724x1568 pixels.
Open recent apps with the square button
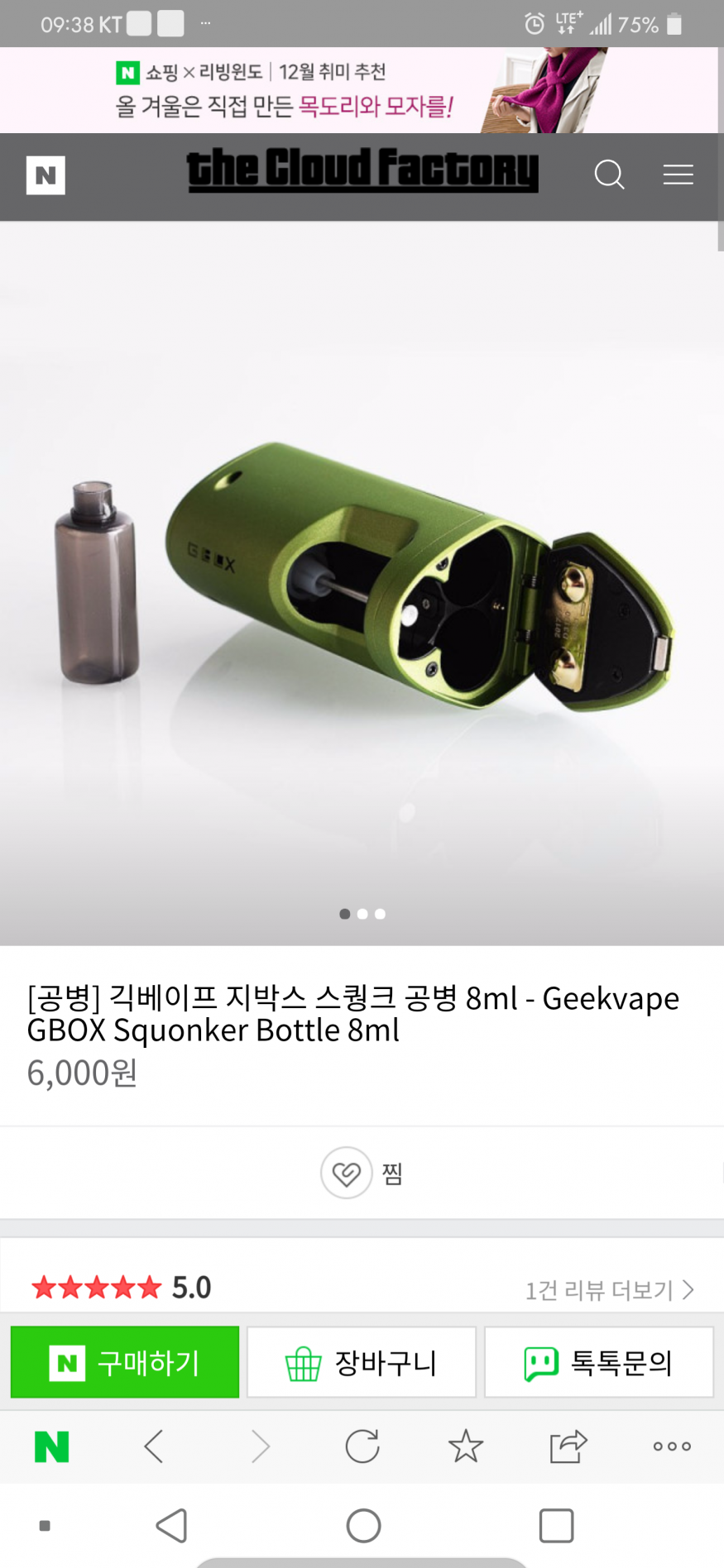click(556, 1526)
